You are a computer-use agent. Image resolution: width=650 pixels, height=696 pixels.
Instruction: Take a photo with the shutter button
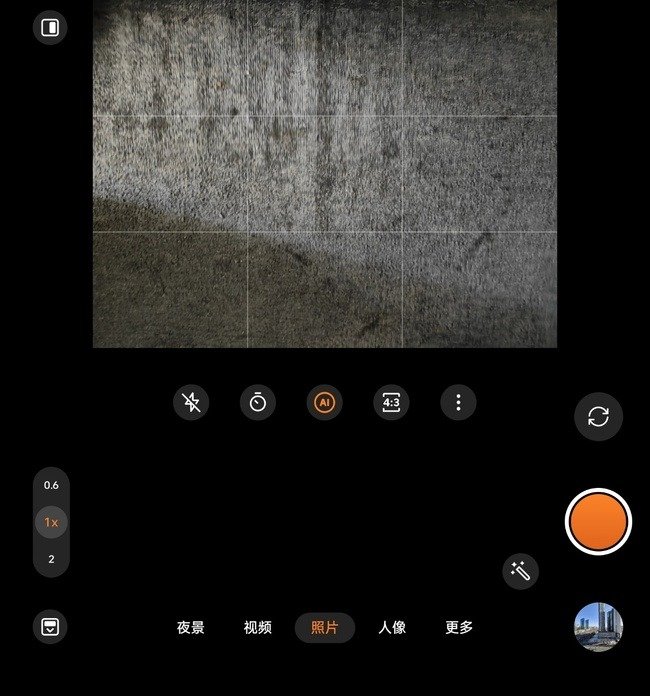[x=598, y=521]
